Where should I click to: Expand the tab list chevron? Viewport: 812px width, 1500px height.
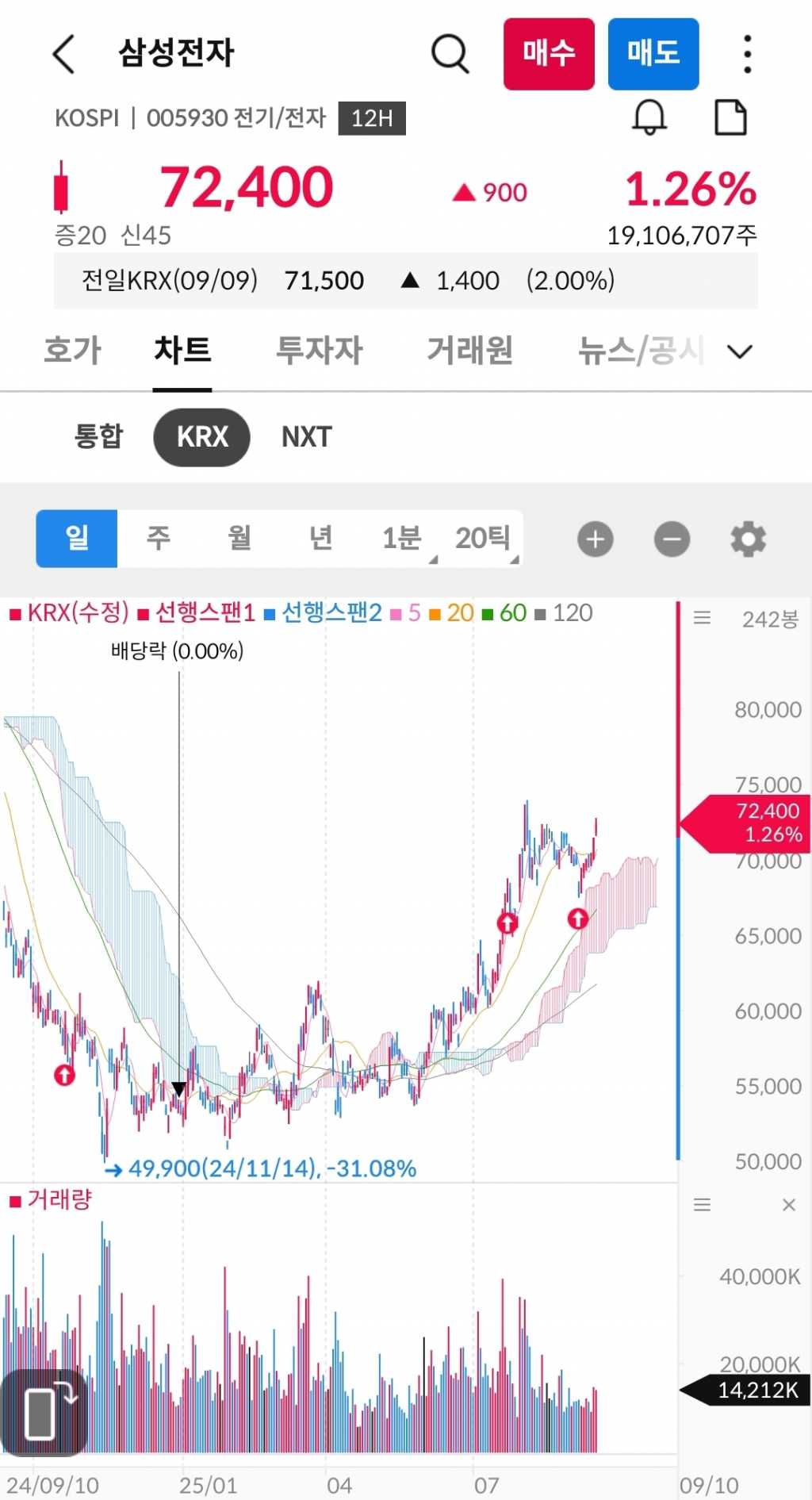[x=739, y=351]
